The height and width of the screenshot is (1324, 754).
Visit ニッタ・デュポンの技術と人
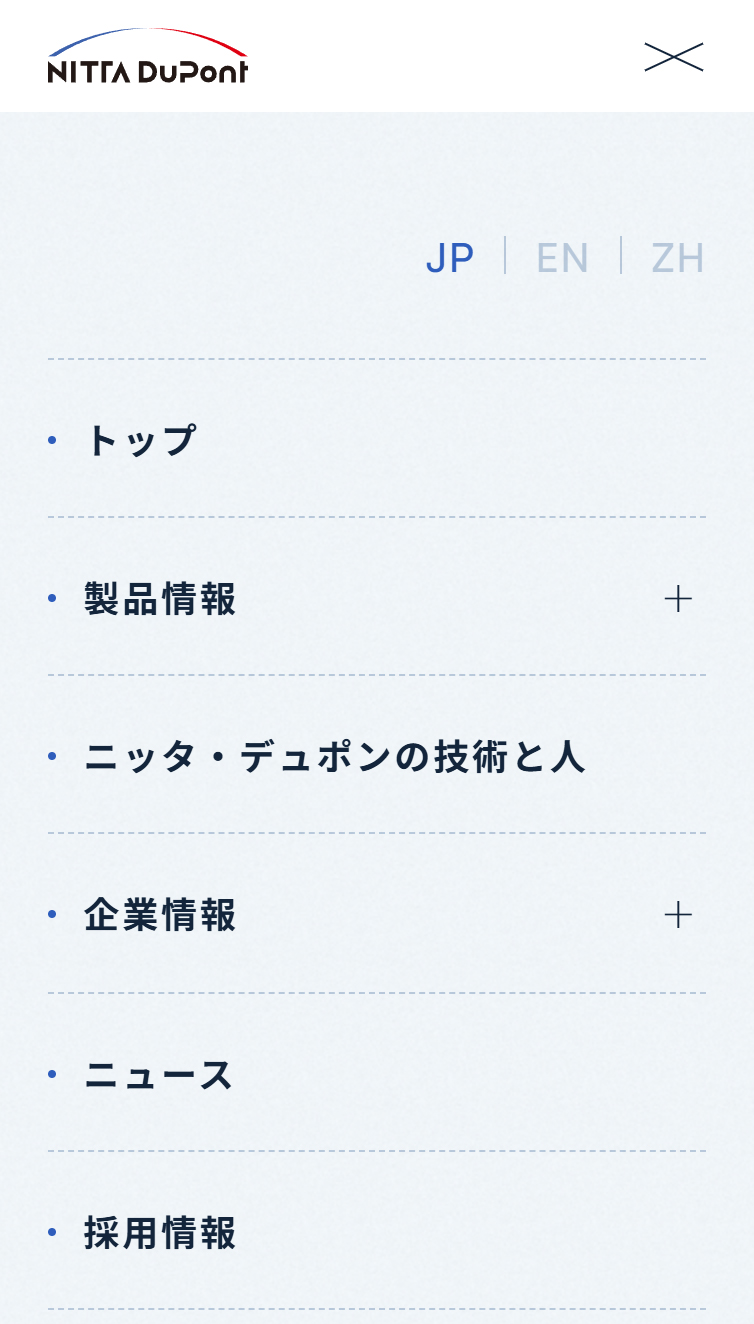tap(335, 757)
